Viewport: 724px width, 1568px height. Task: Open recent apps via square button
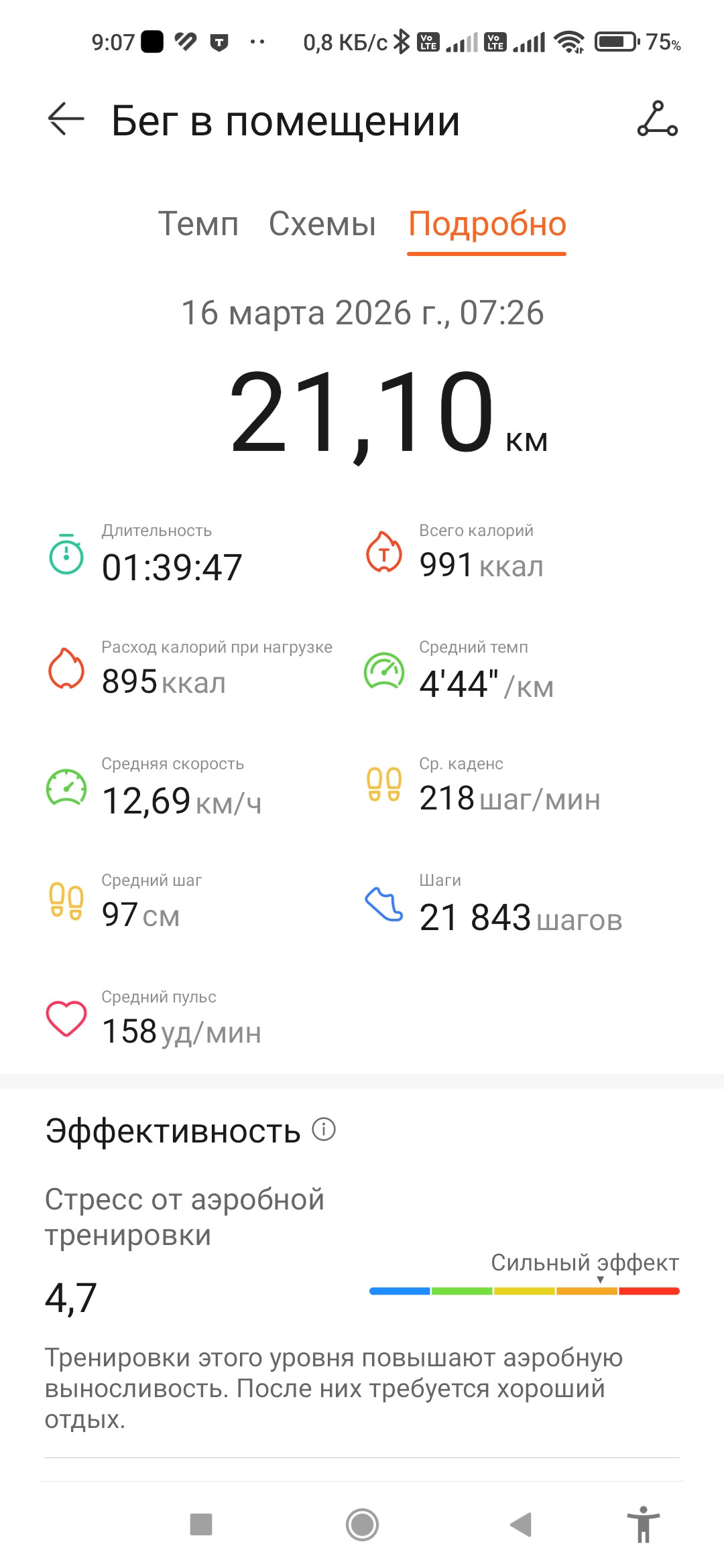click(201, 1524)
